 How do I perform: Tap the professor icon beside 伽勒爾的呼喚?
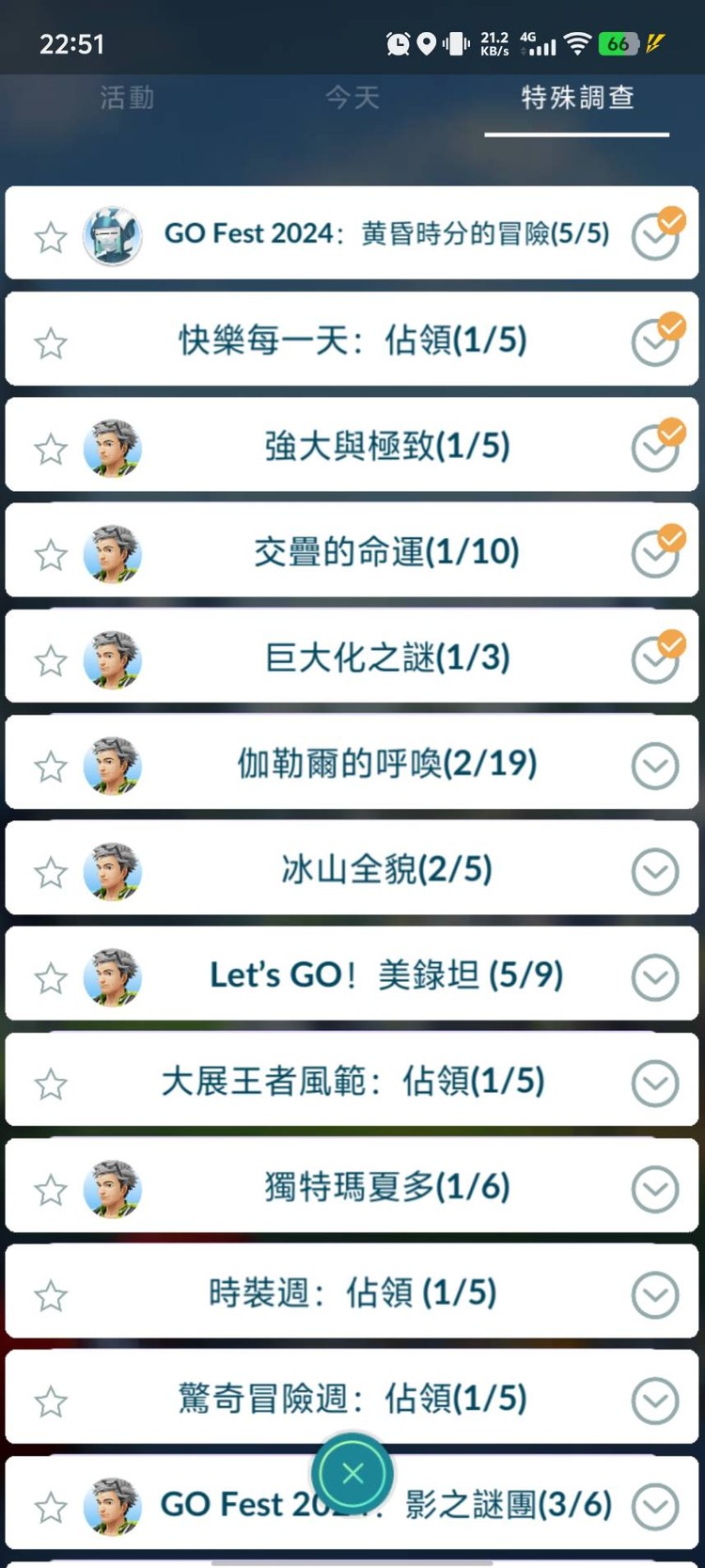point(113,766)
